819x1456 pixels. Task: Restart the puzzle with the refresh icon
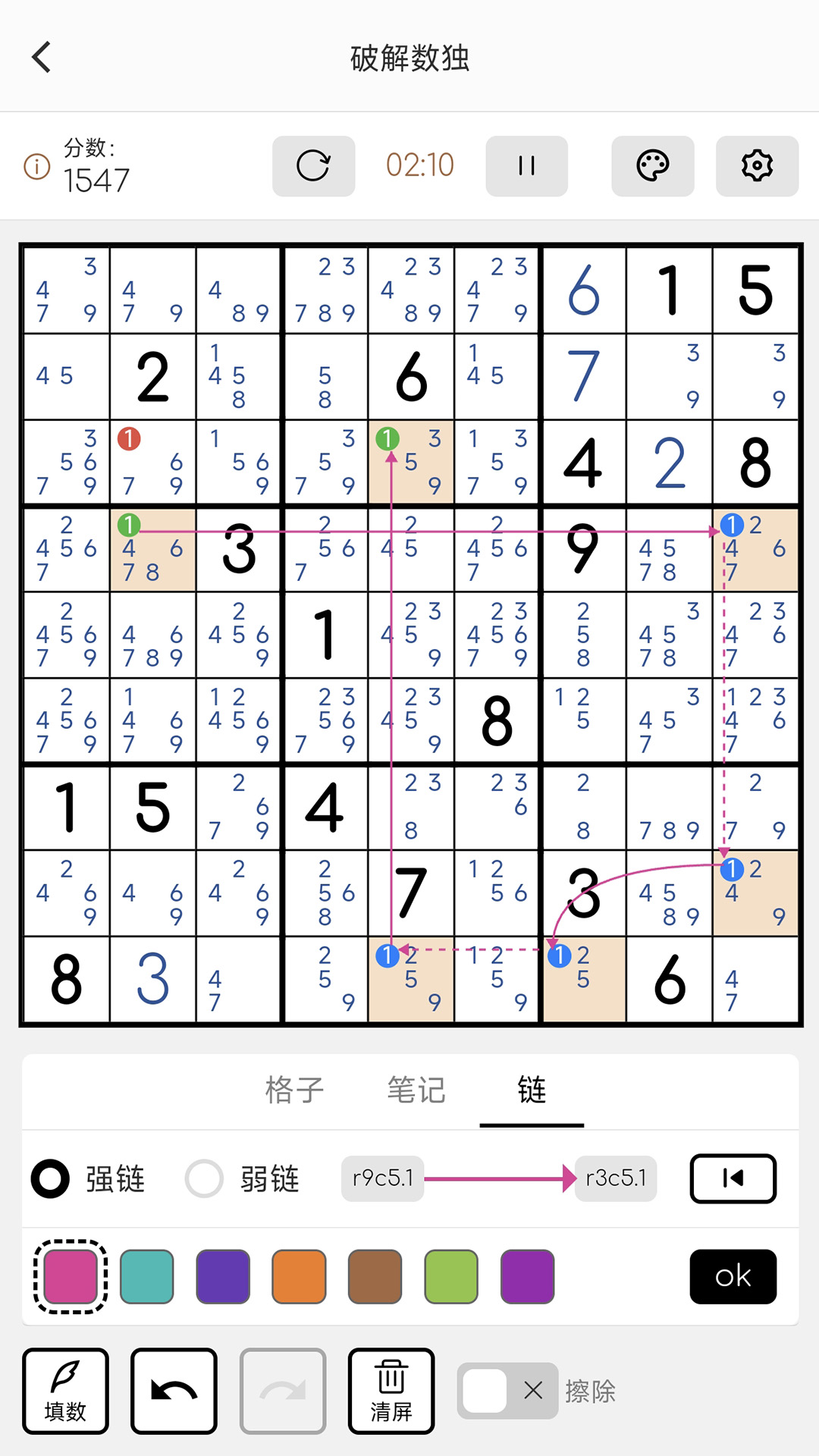[313, 165]
